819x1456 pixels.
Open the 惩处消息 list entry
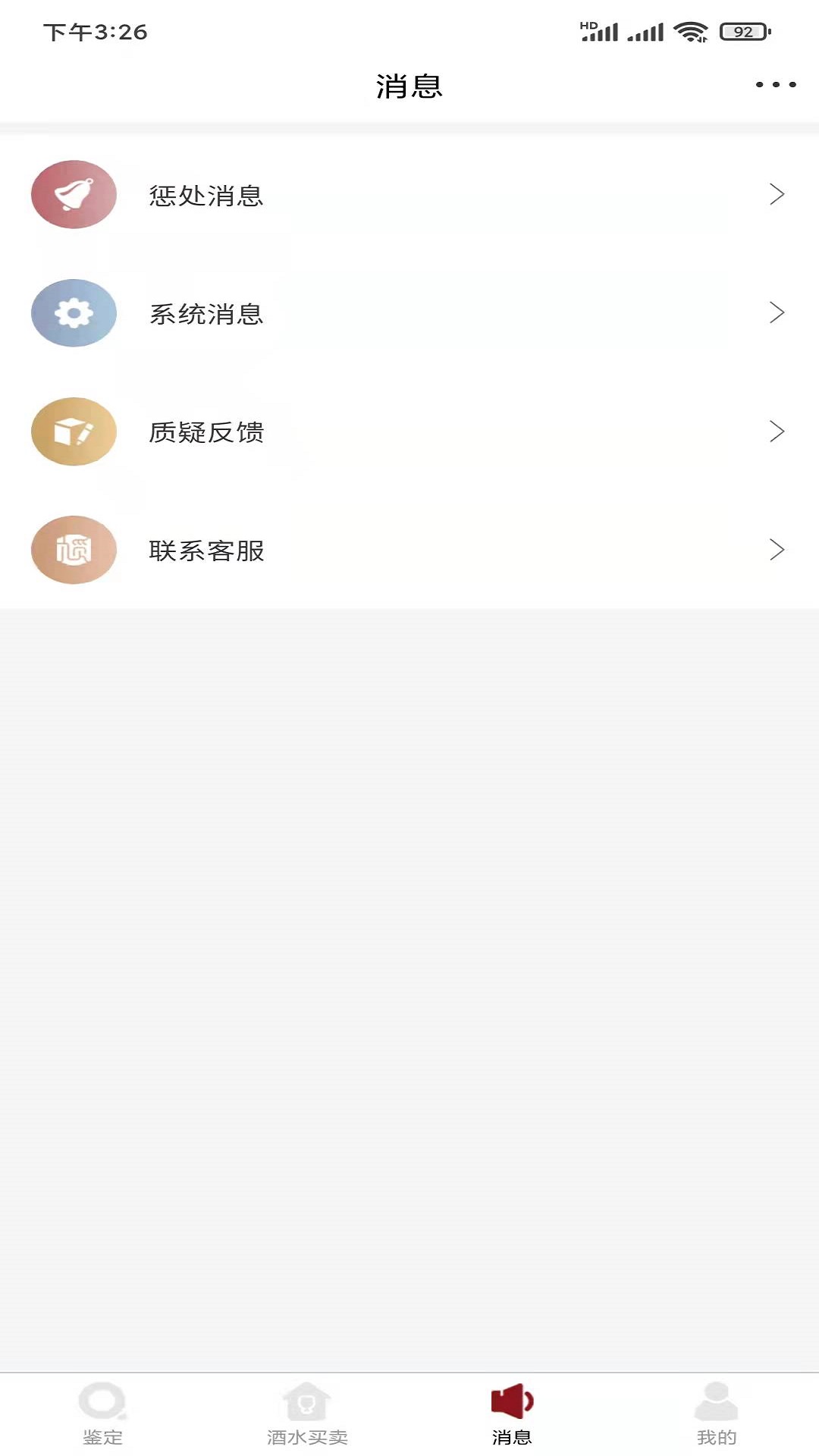[x=207, y=195]
